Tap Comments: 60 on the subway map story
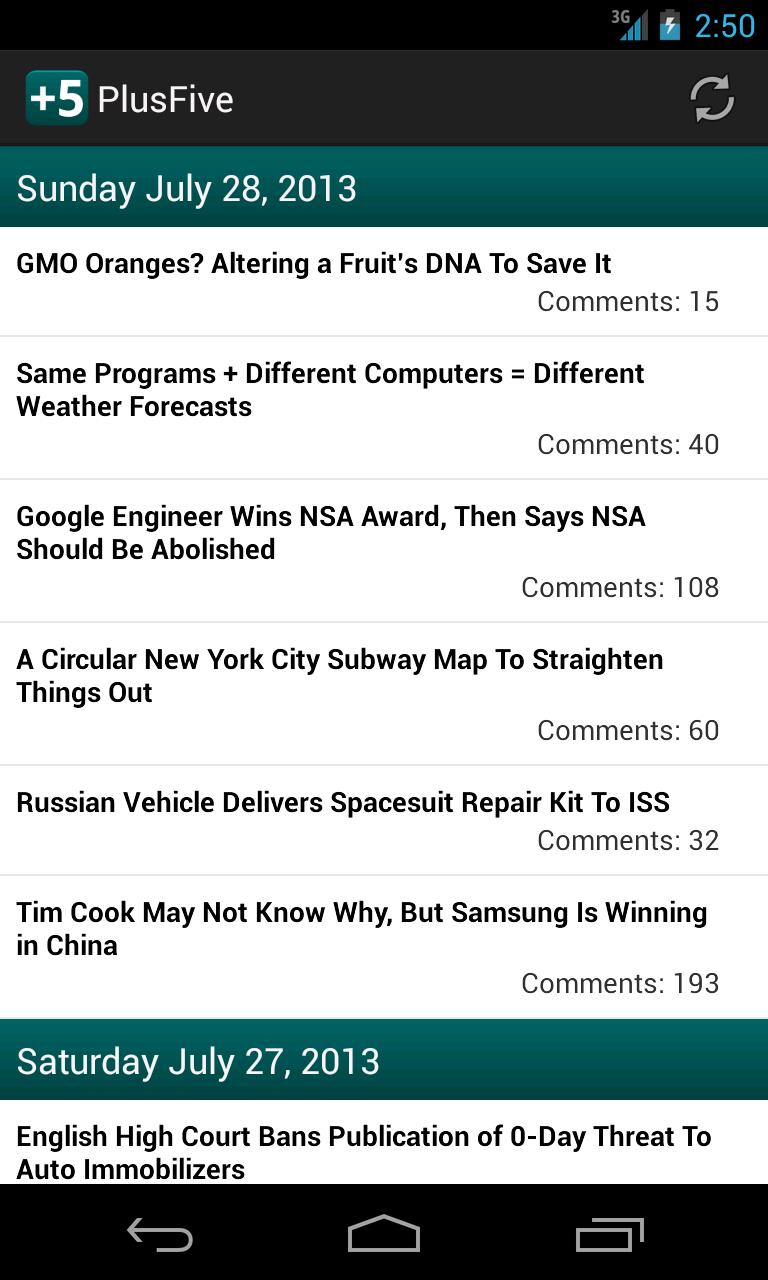Viewport: 768px width, 1280px height. 628,730
